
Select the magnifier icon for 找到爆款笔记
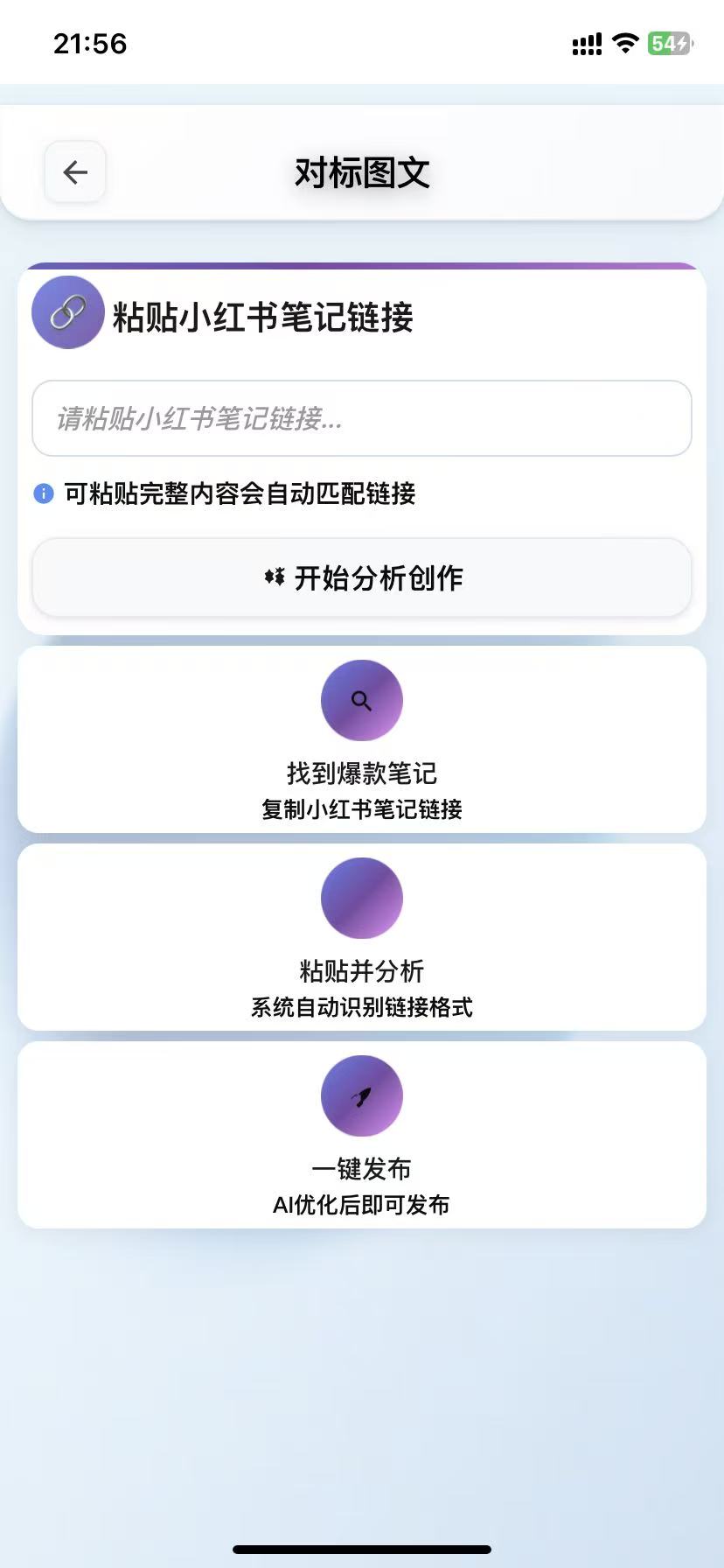pyautogui.click(x=361, y=700)
